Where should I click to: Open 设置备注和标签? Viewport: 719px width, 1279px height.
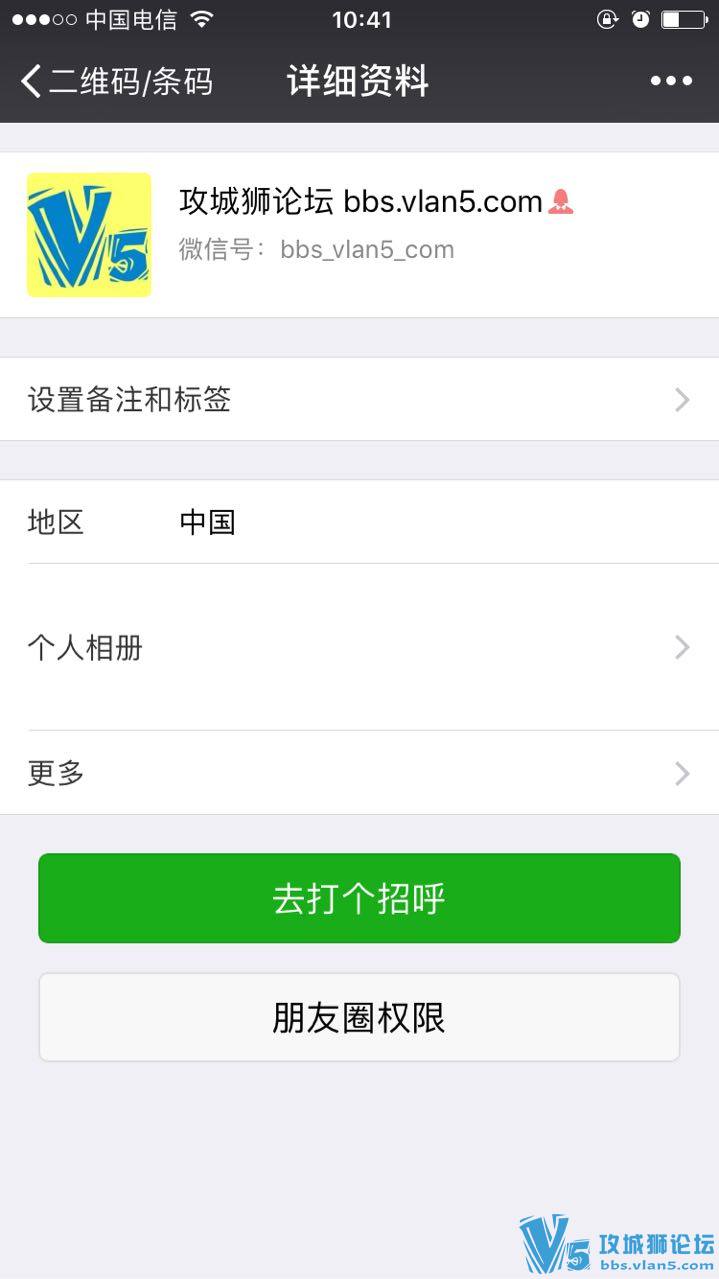point(359,400)
